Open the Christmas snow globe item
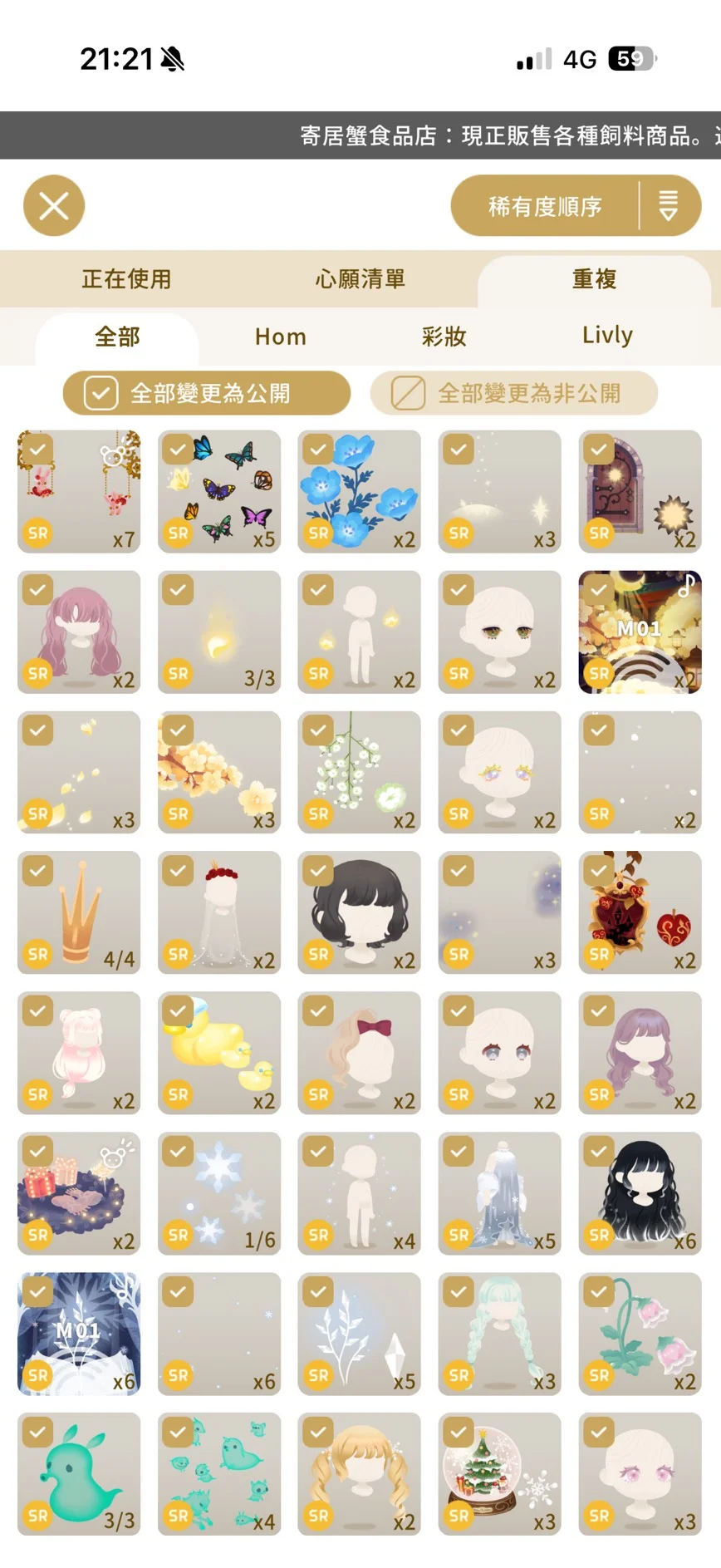This screenshot has width=721, height=1568. 500,1474
